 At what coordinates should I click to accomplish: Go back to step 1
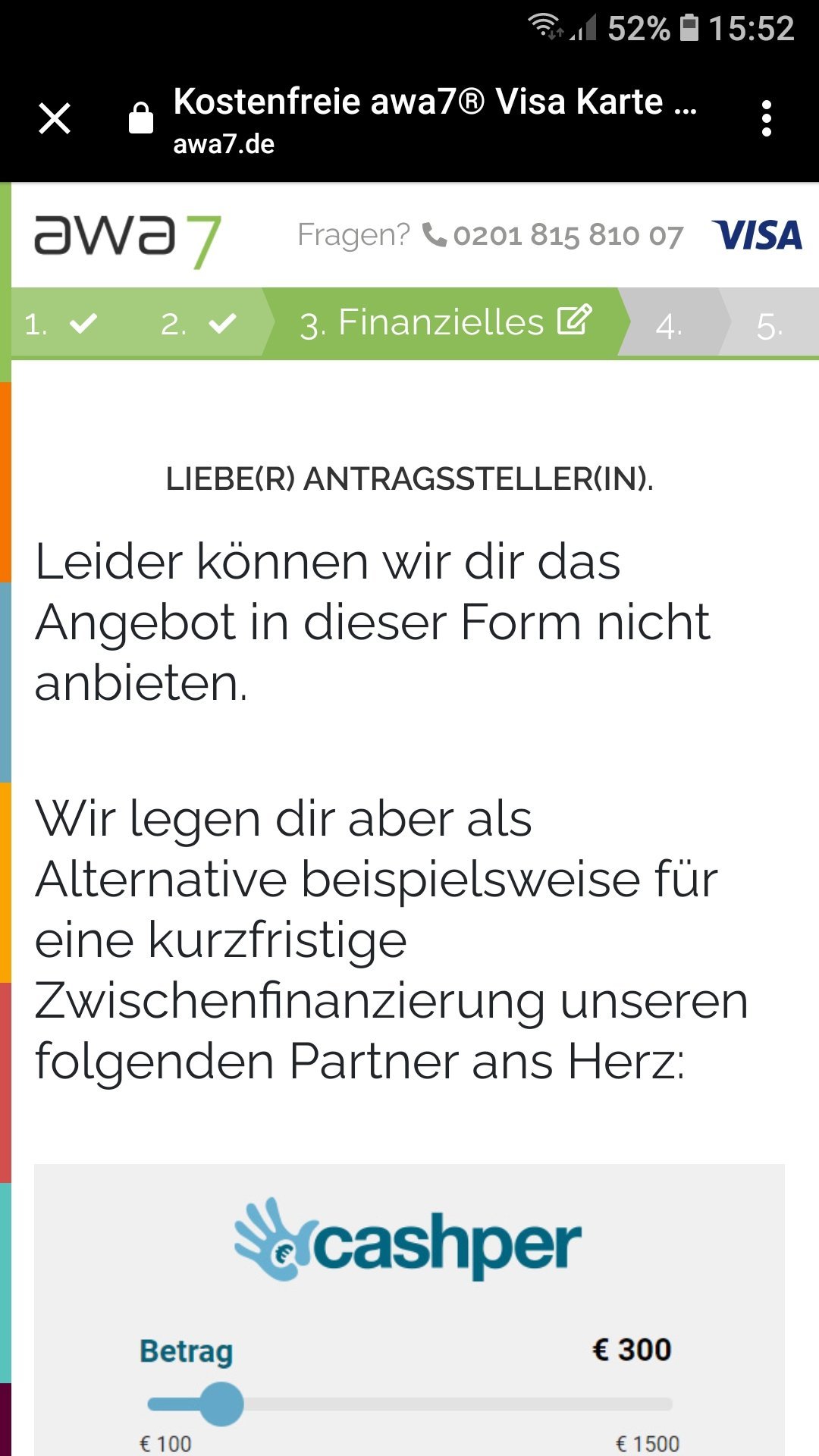61,324
